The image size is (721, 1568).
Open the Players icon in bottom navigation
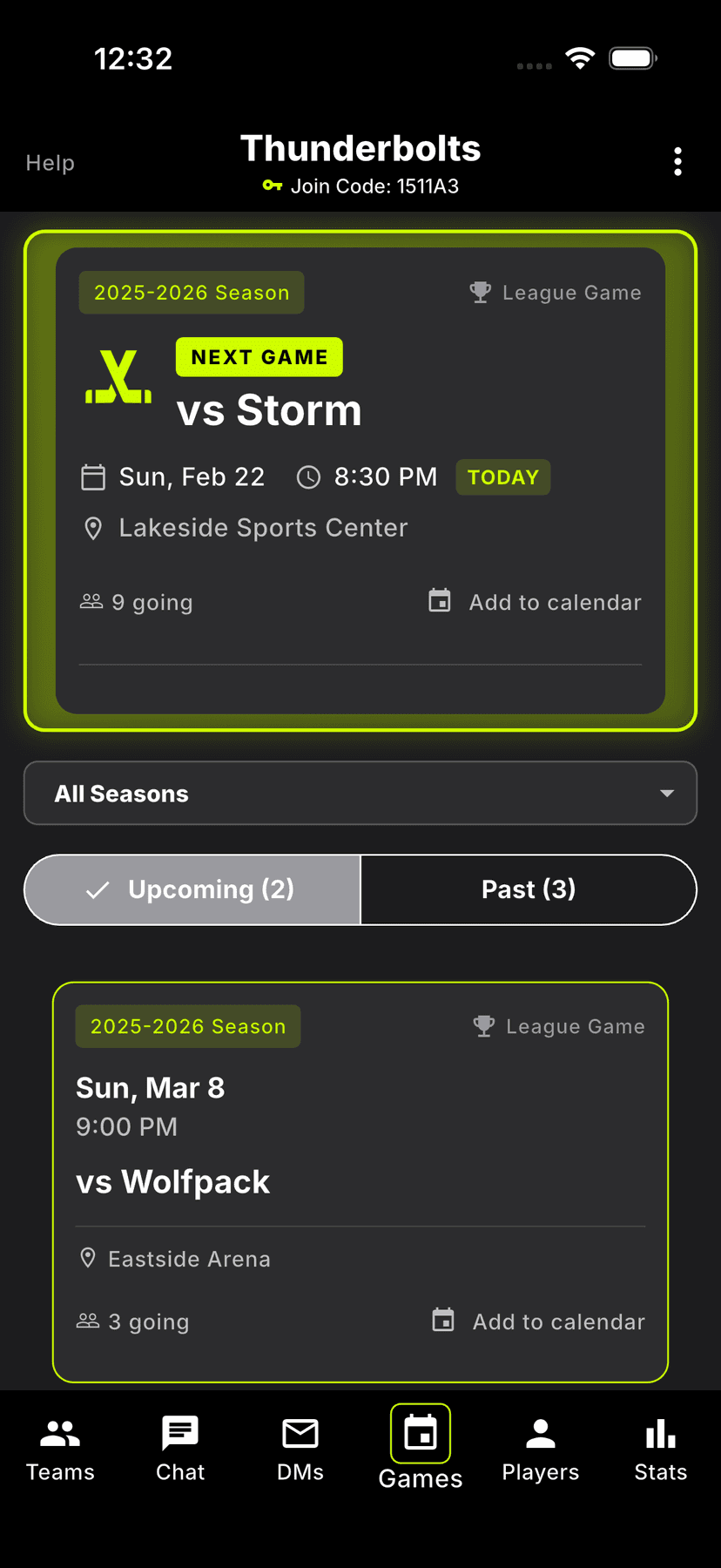point(540,1446)
